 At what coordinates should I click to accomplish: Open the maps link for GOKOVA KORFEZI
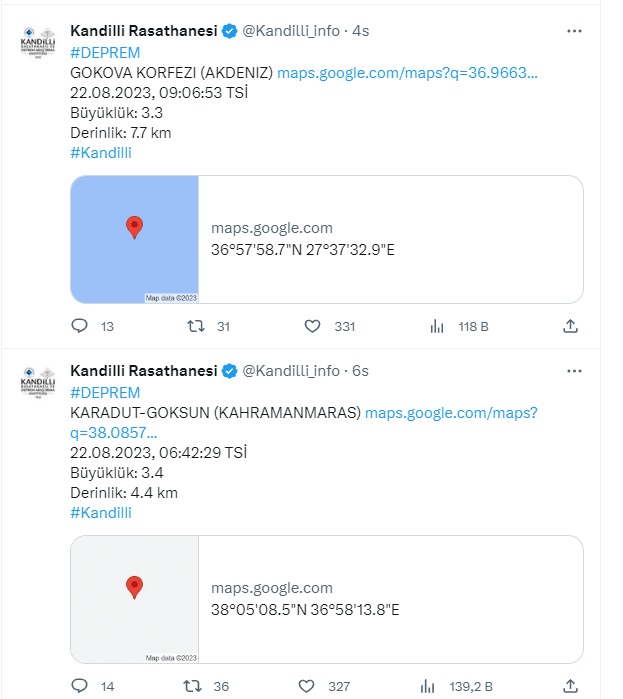point(407,73)
